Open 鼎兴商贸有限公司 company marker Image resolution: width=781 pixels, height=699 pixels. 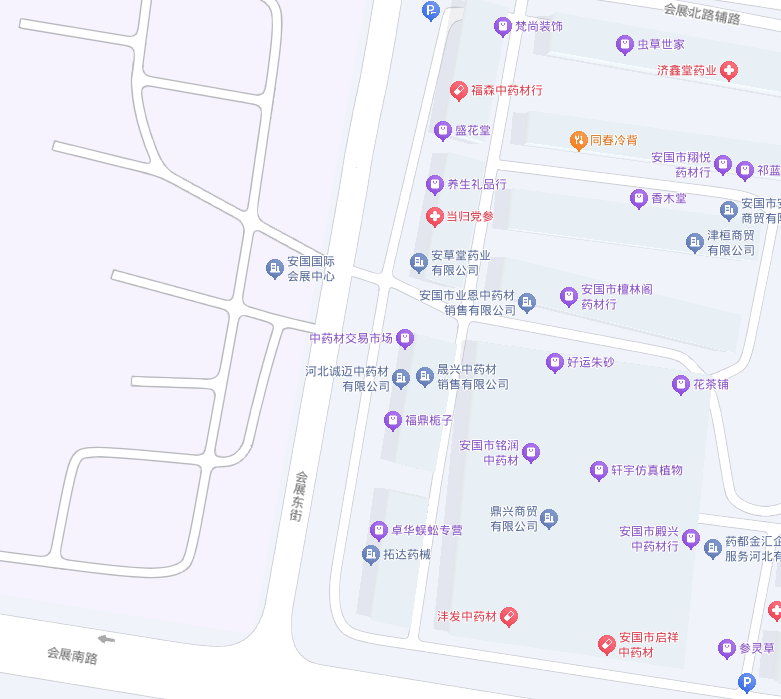[549, 518]
